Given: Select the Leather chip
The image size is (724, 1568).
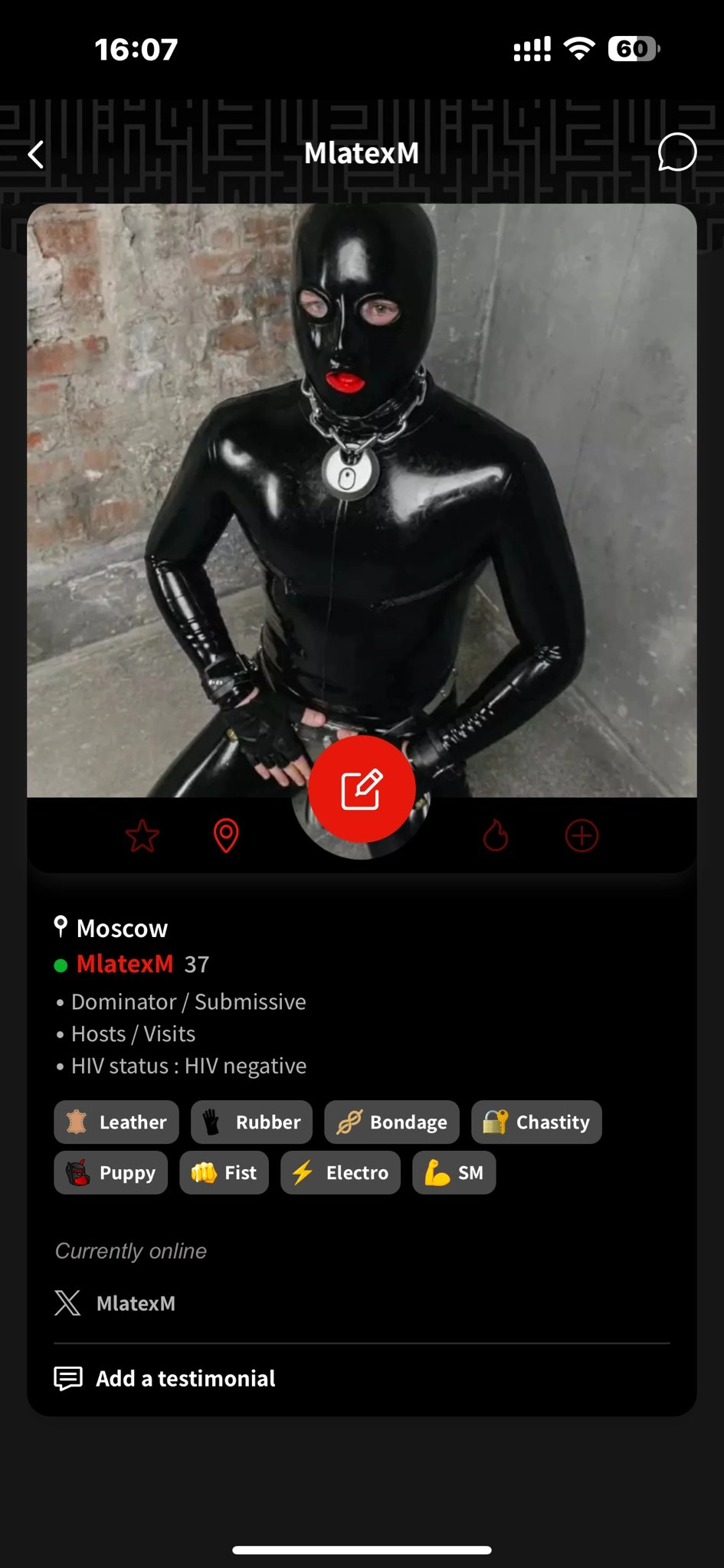Looking at the screenshot, I should click(116, 1122).
